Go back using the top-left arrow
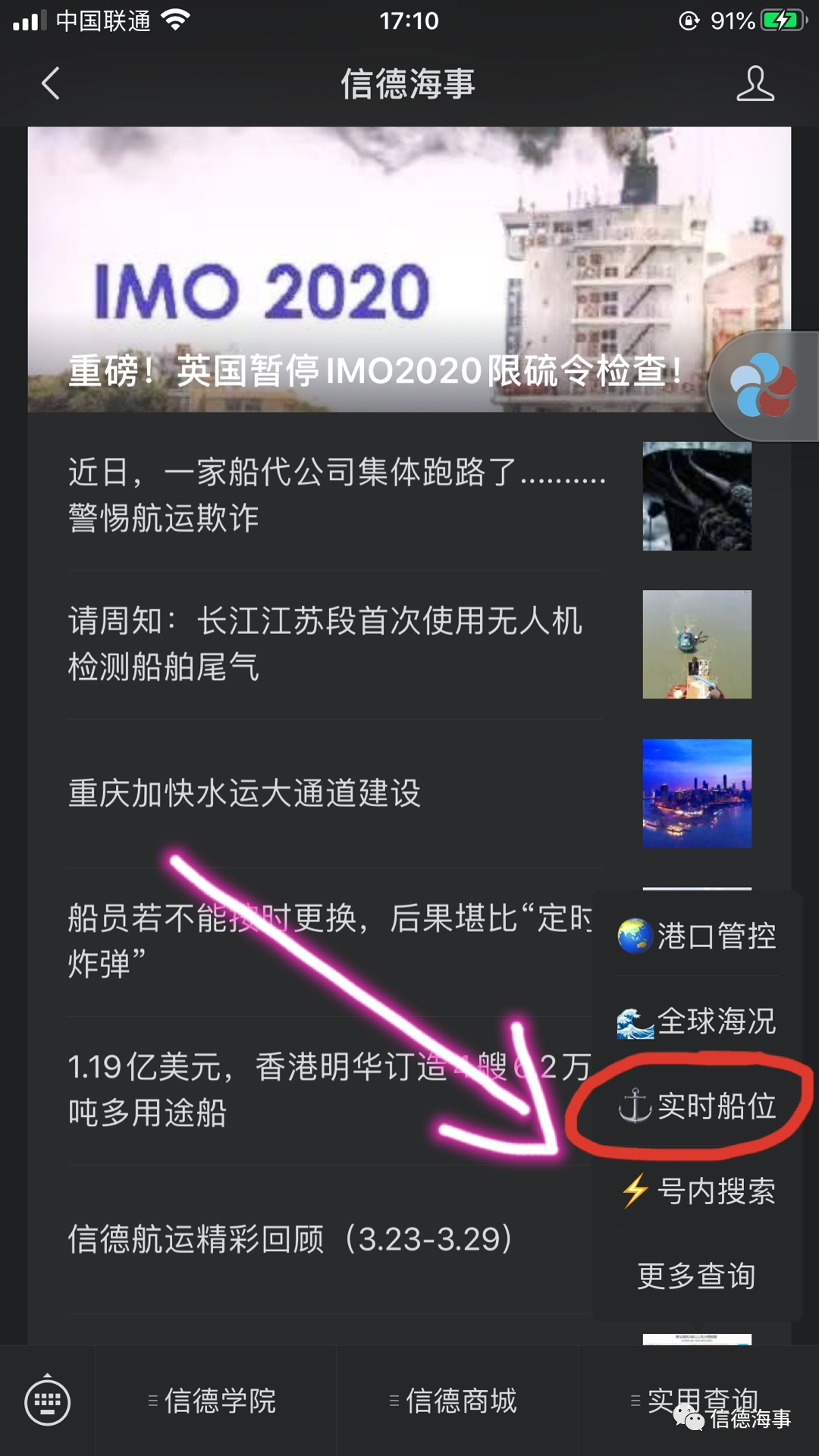This screenshot has height=1456, width=819. pos(50,83)
